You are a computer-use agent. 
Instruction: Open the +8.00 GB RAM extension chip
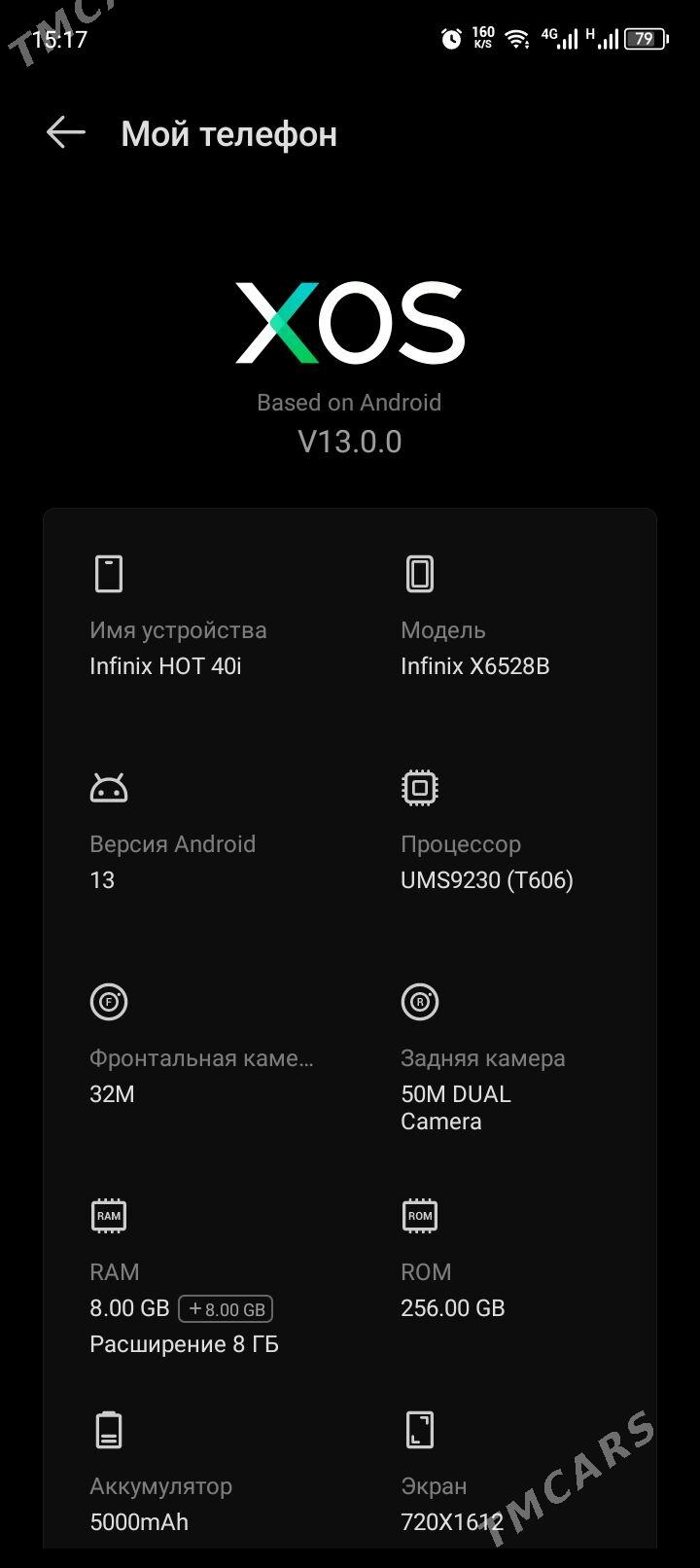(x=226, y=1308)
